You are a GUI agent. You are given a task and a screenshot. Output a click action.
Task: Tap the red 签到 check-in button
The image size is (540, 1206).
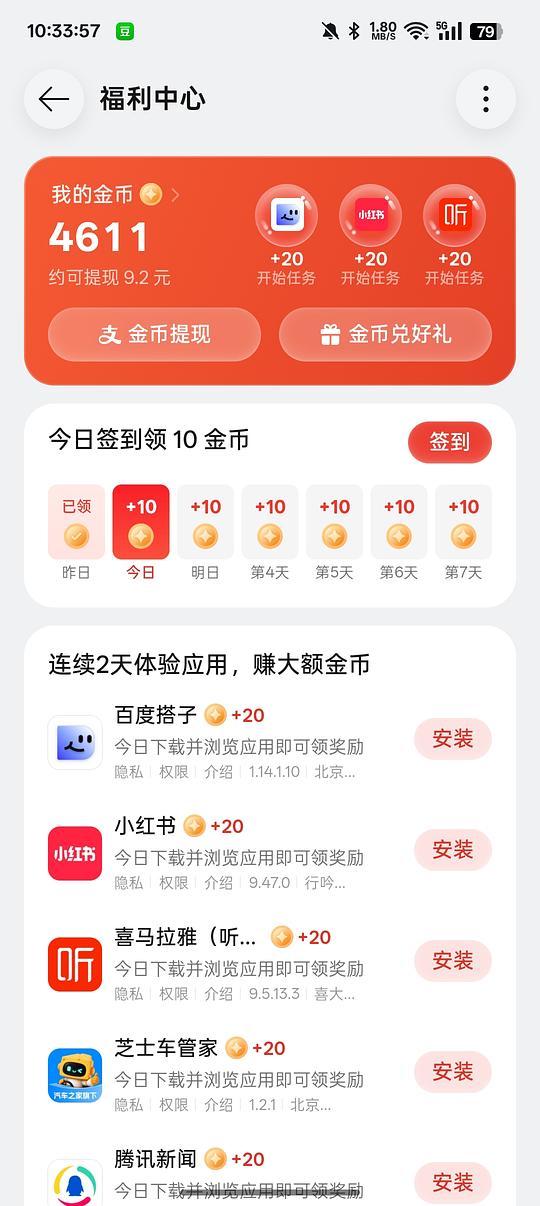click(450, 442)
